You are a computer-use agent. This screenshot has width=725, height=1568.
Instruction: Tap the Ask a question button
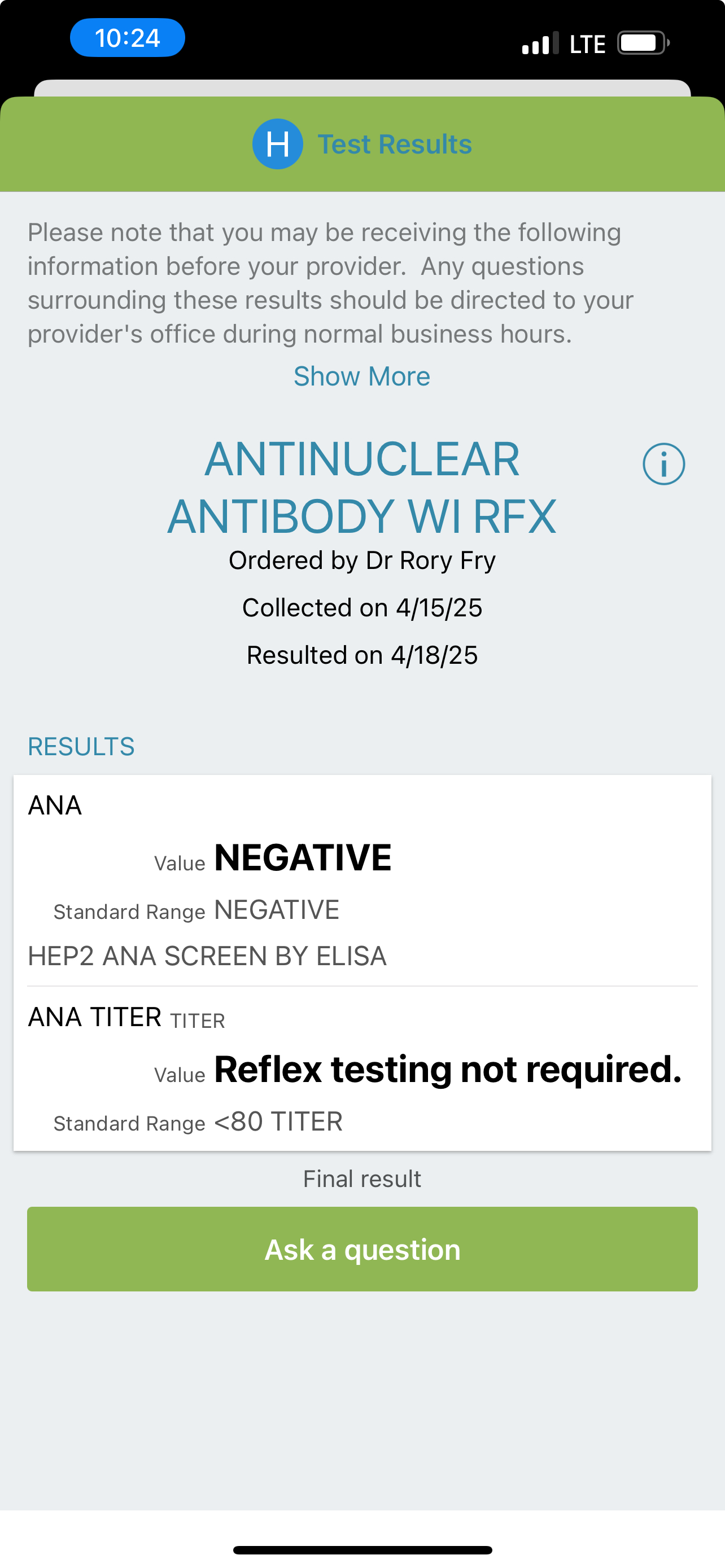point(362,1250)
